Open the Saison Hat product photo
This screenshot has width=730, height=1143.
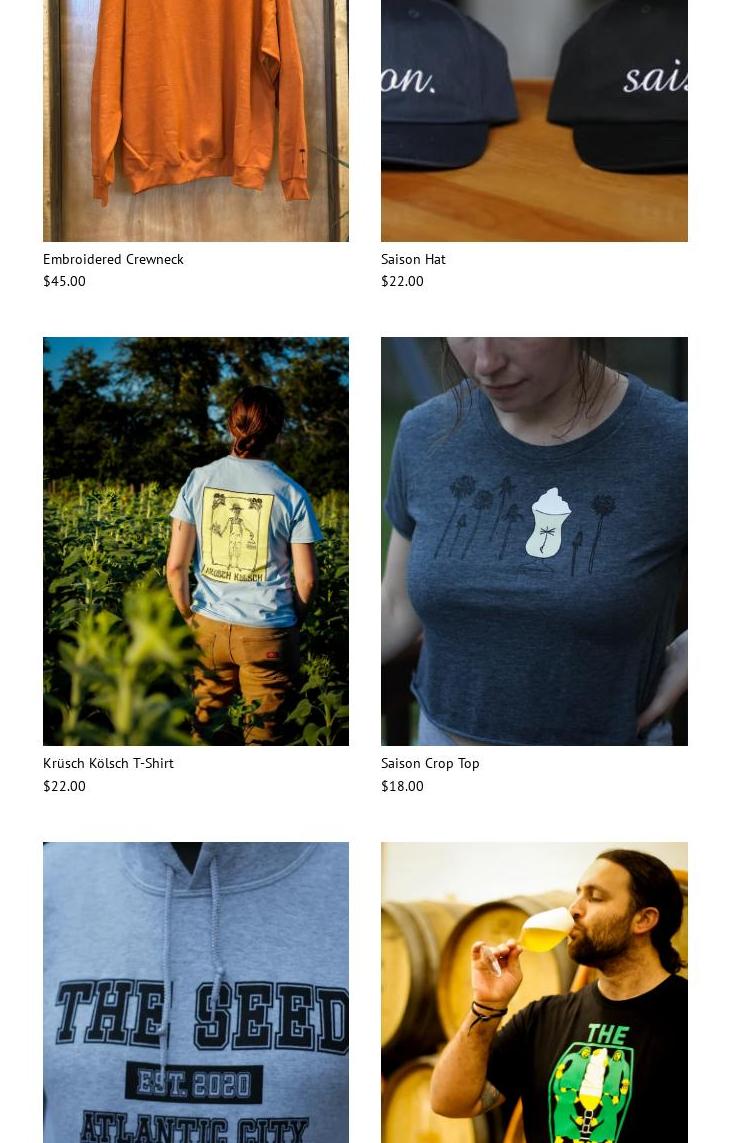(534, 120)
